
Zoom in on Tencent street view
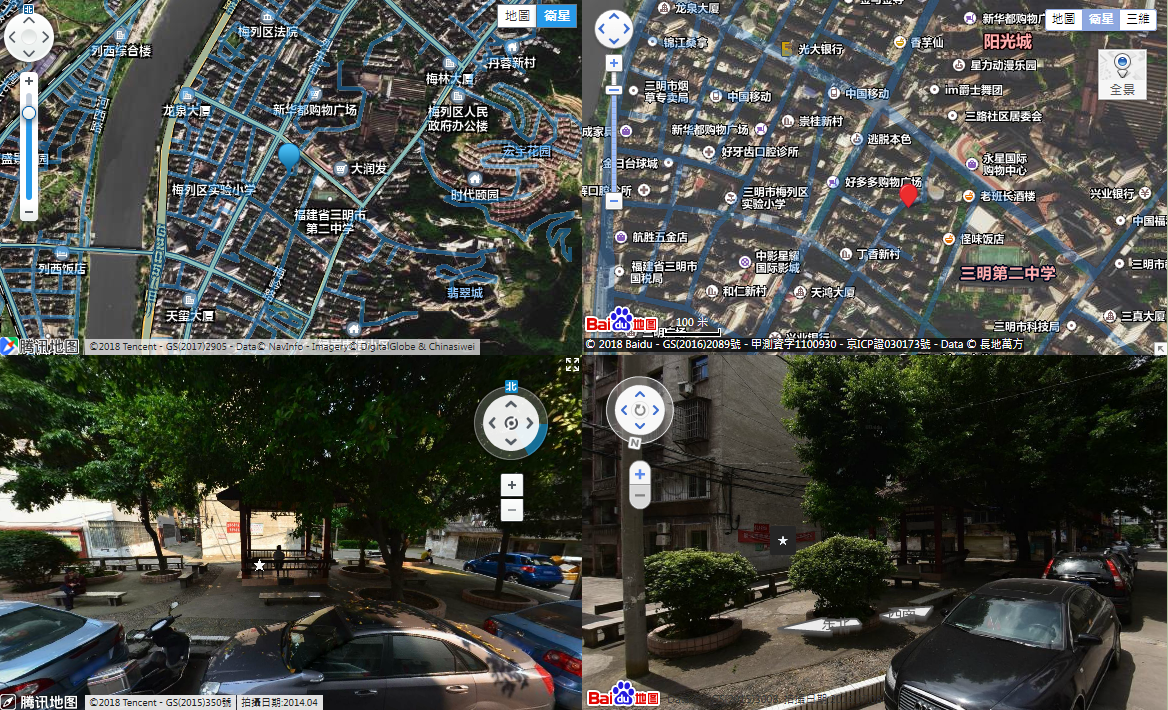[x=512, y=485]
